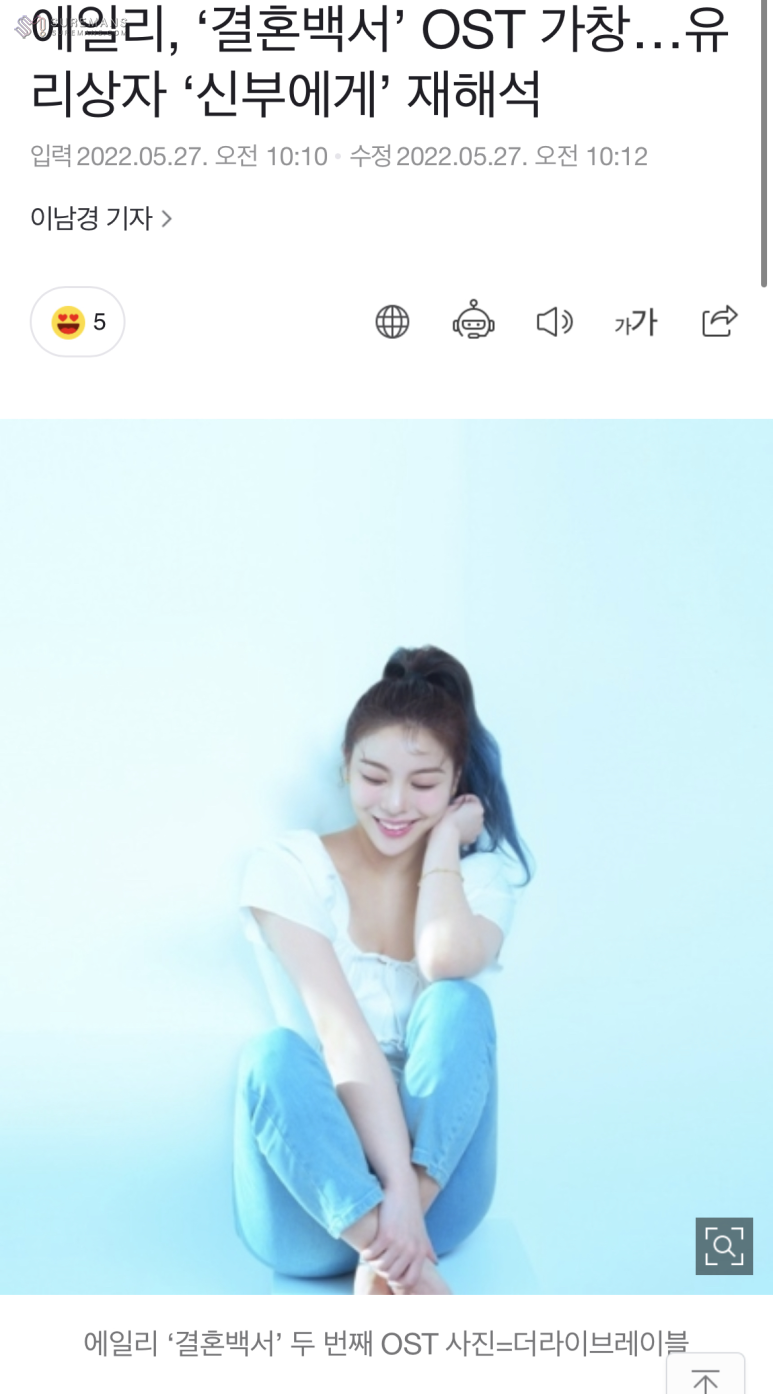
Task: Open the translate globe icon
Action: pos(392,322)
